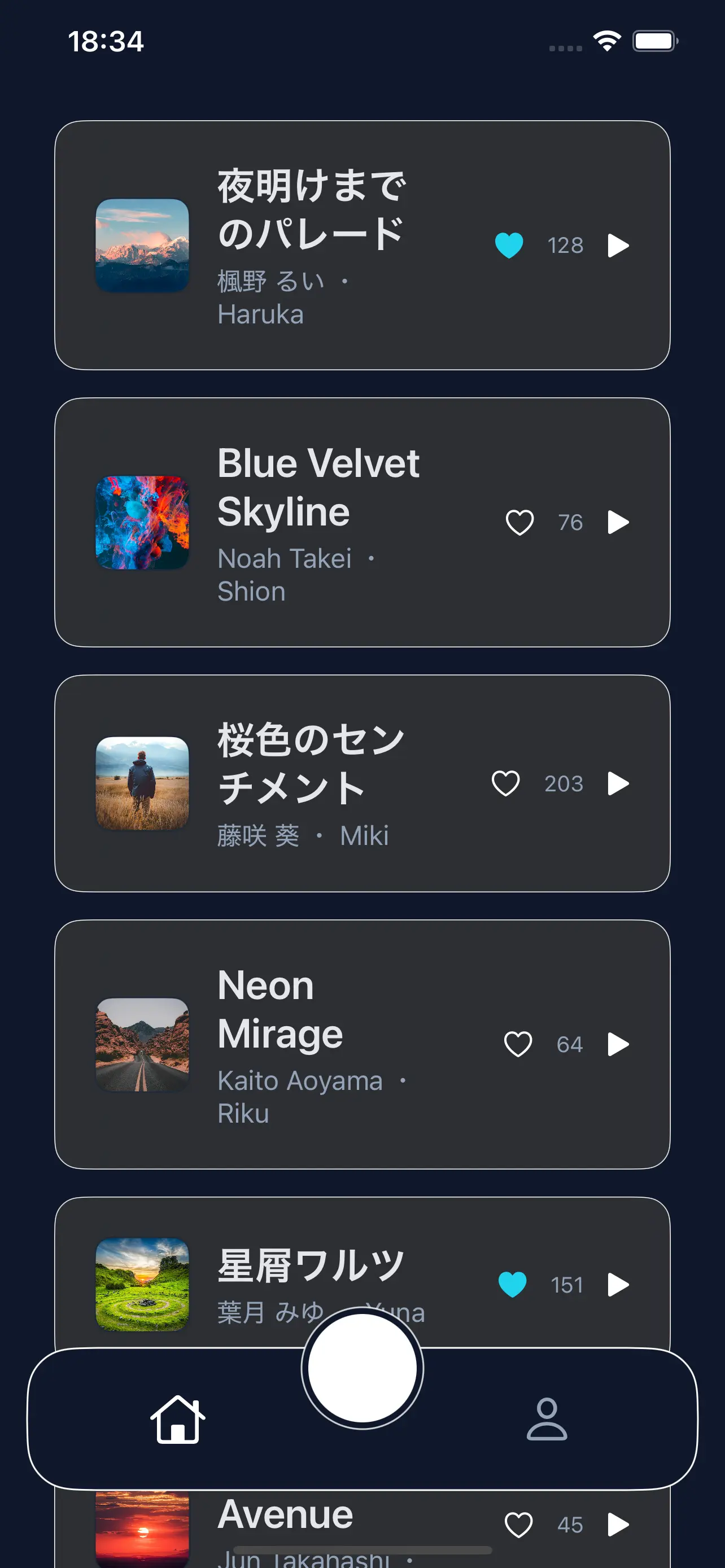
Task: Like 桜色のセンチメント
Action: [505, 783]
